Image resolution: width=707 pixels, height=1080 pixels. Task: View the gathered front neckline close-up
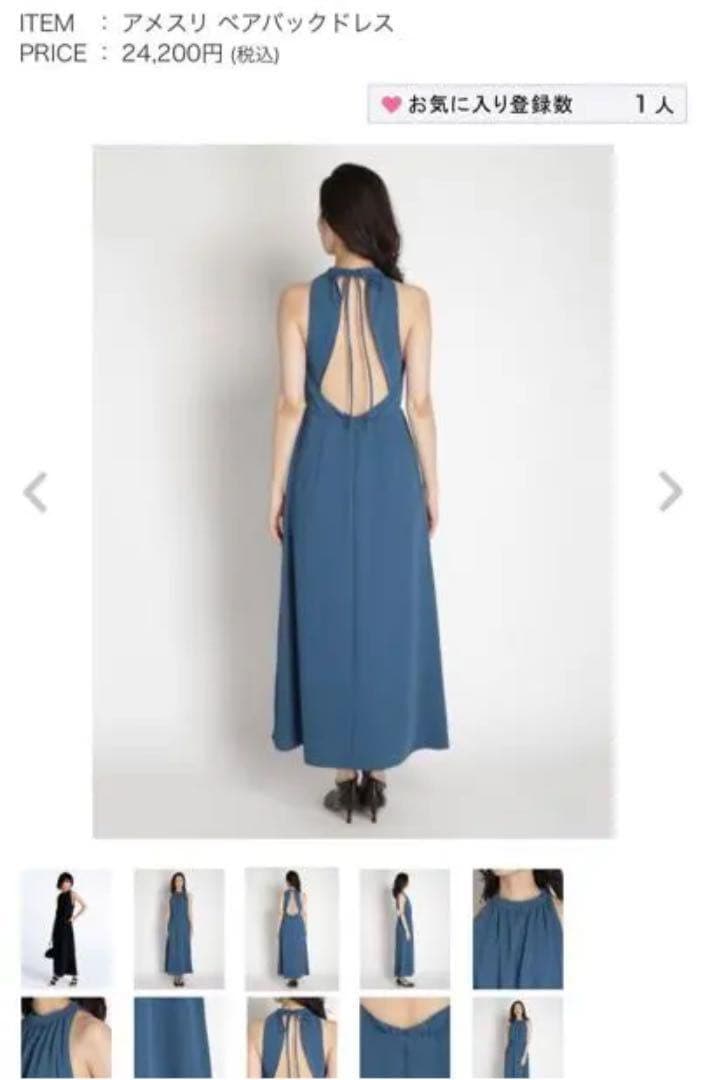pos(517,929)
